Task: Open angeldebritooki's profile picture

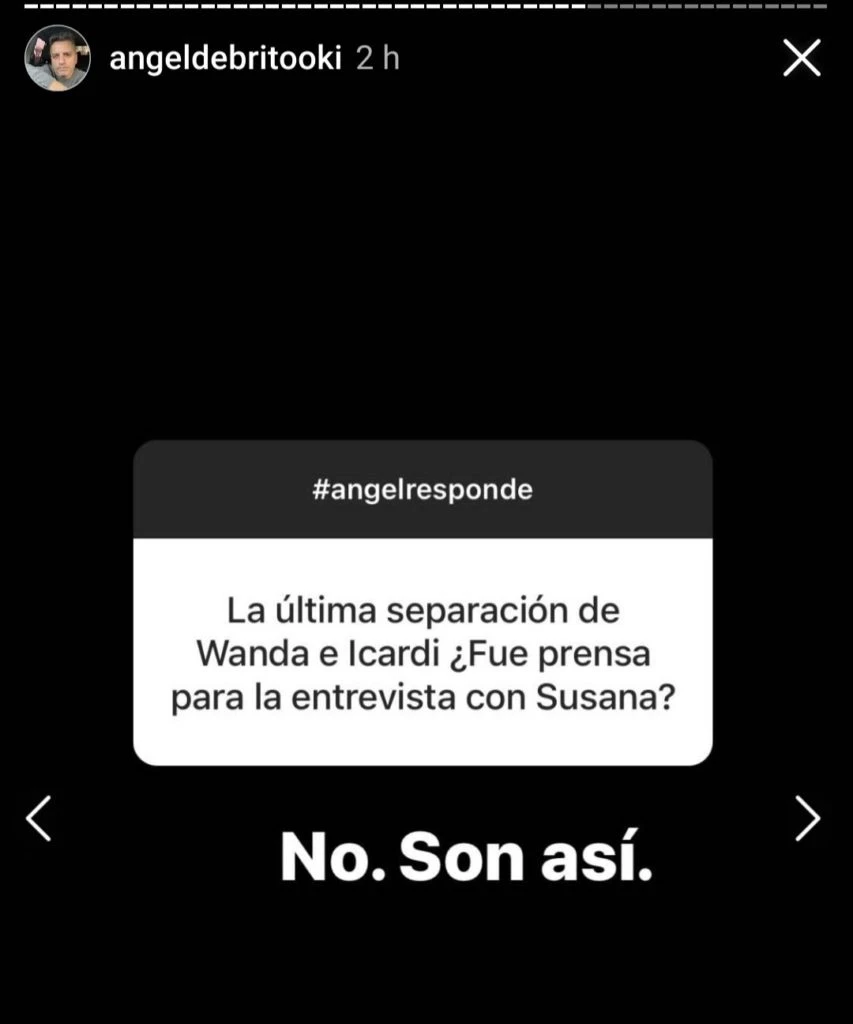Action: (x=57, y=58)
